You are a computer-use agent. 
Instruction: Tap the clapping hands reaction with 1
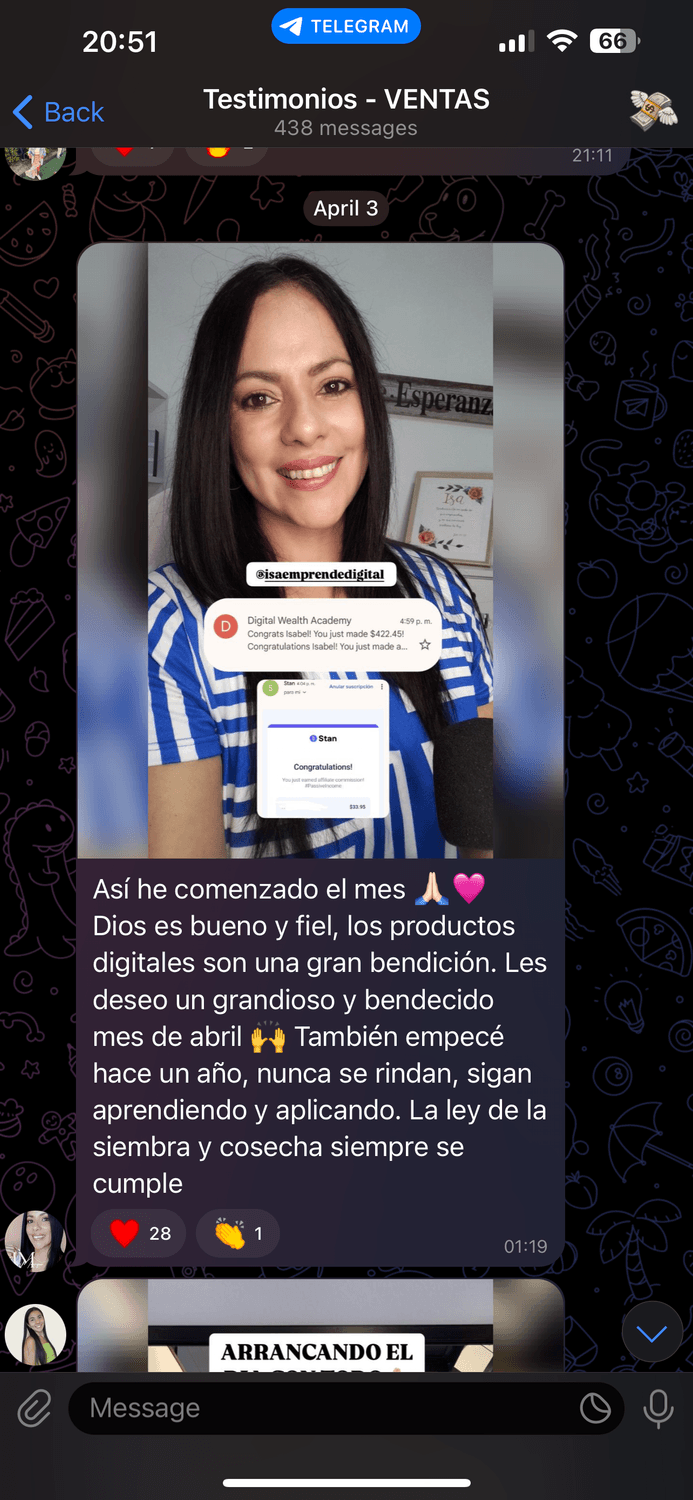pos(237,1233)
